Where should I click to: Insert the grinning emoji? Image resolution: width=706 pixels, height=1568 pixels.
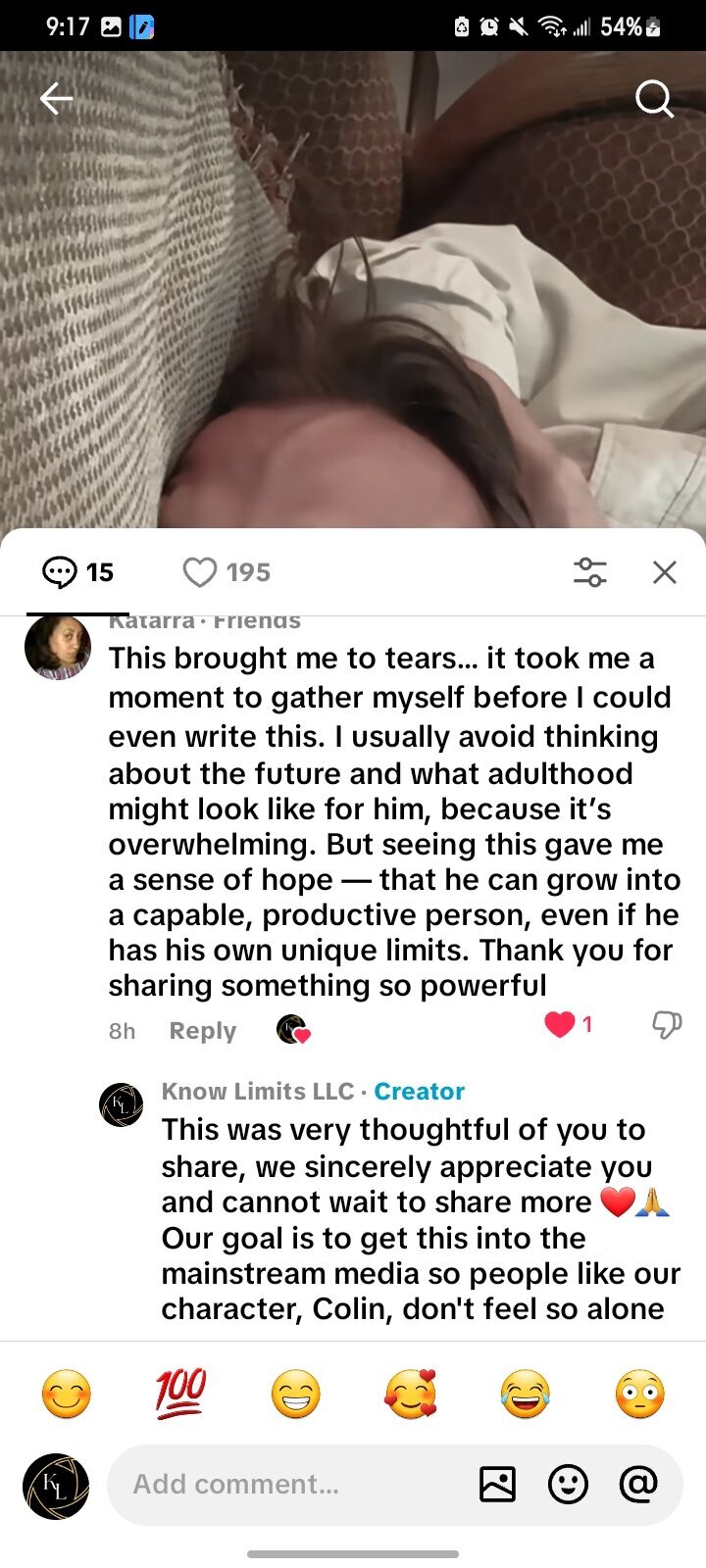tap(295, 1394)
